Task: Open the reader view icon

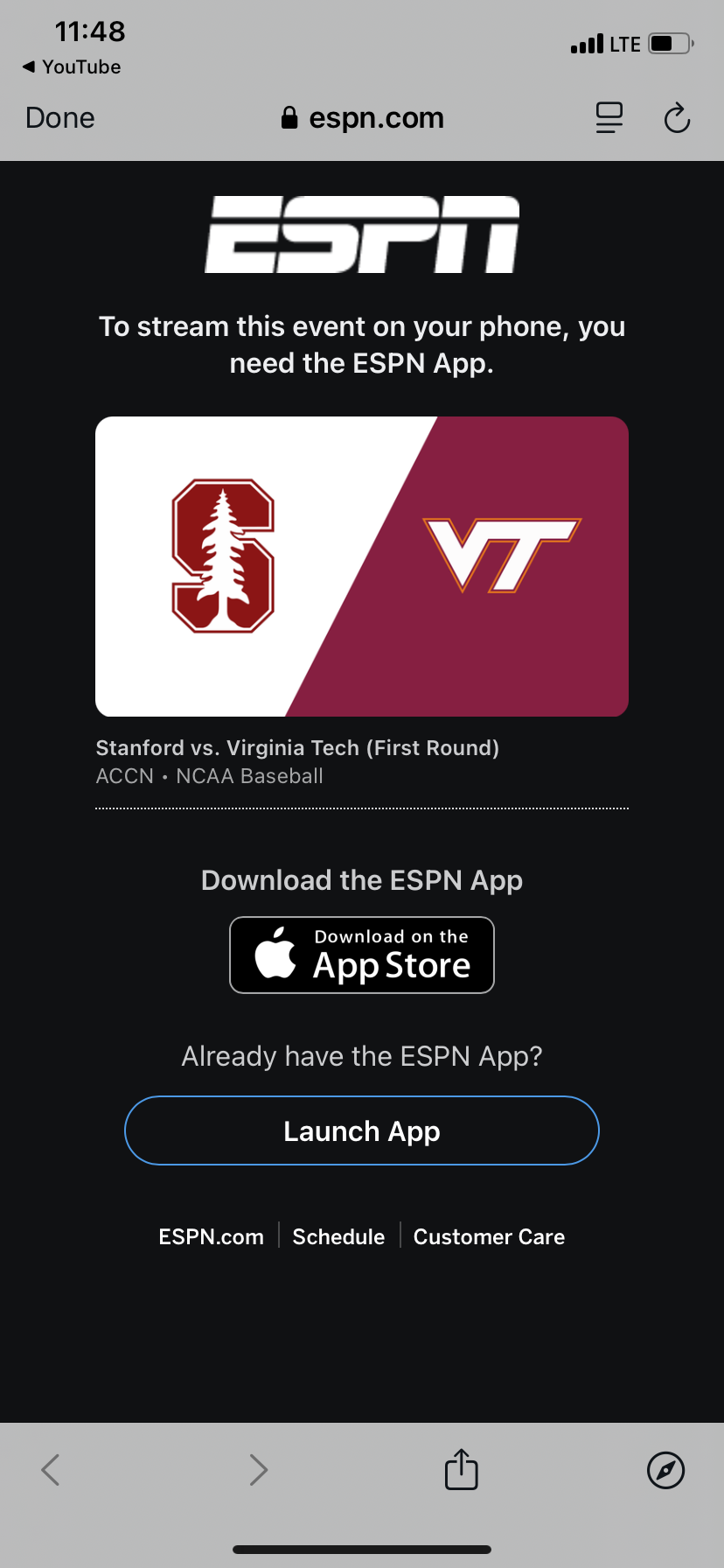Action: (609, 118)
